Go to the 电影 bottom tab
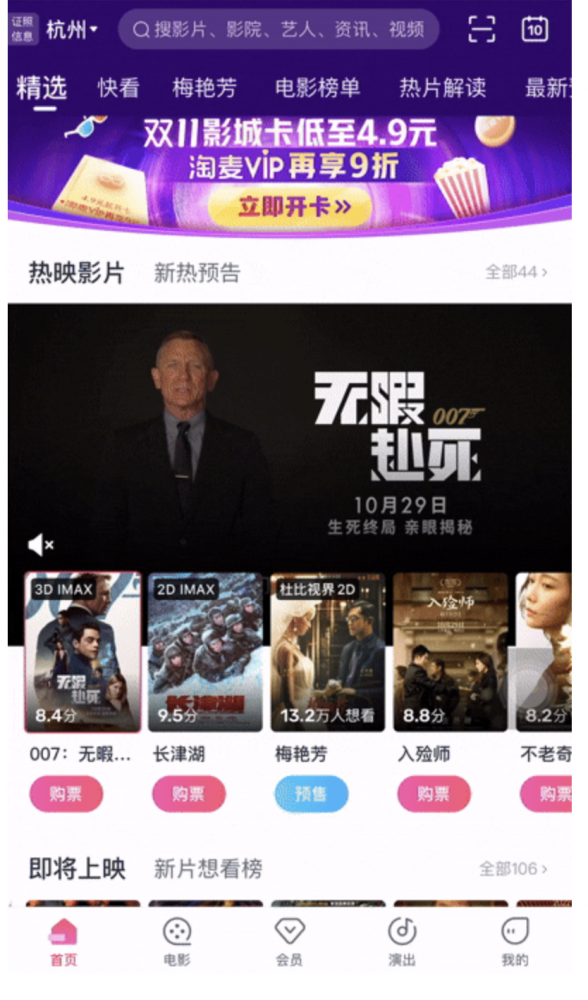This screenshot has height=1000, width=588. pyautogui.click(x=177, y=943)
